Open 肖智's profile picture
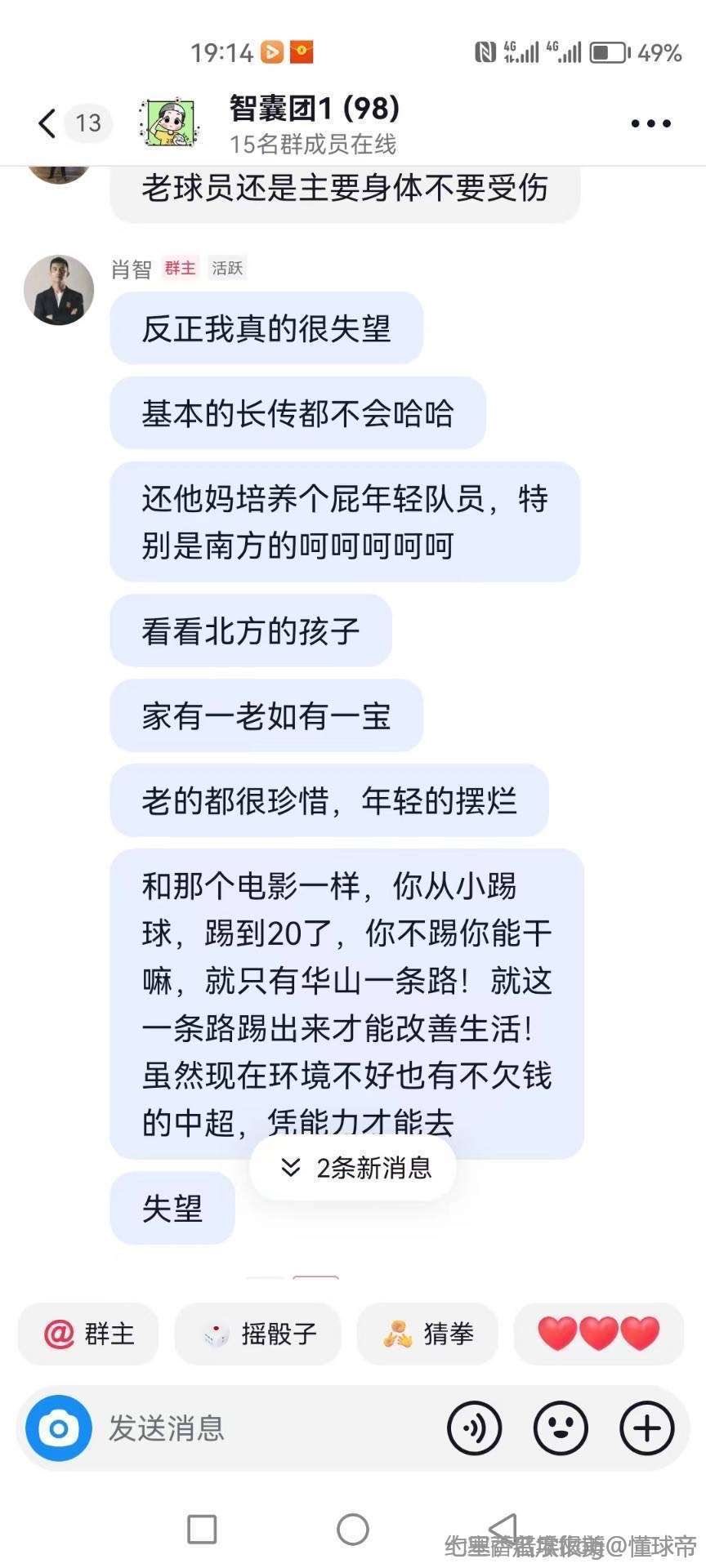Image resolution: width=706 pixels, height=1568 pixels. 59,290
